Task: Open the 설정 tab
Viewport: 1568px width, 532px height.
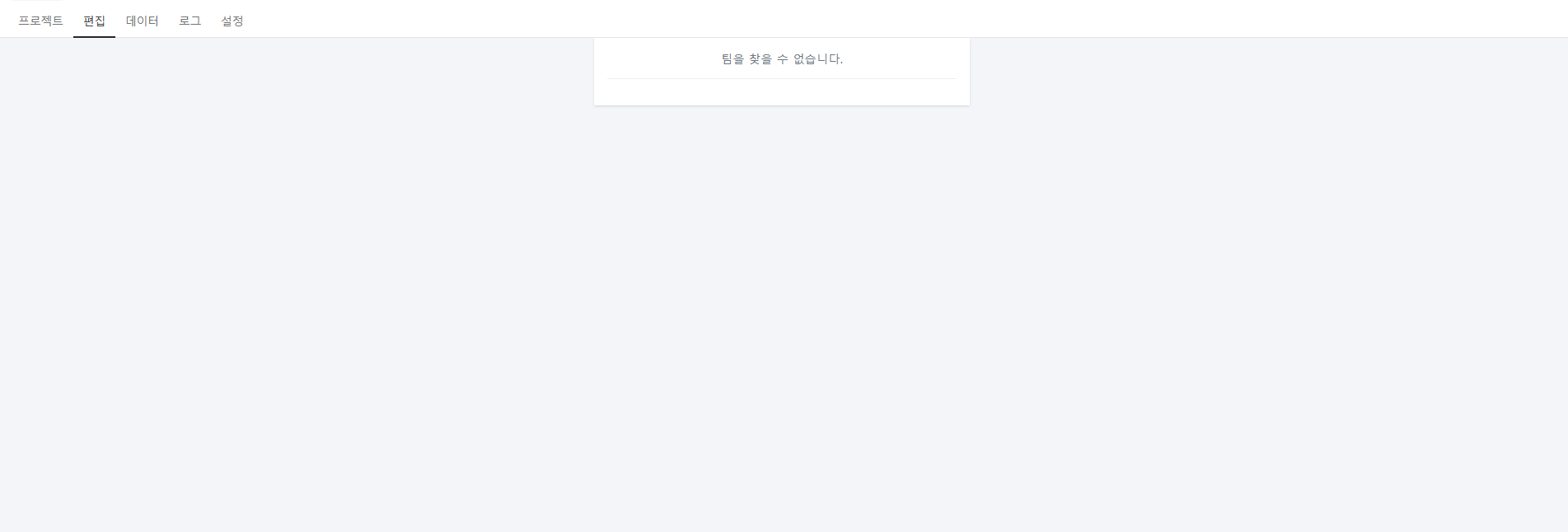Action: click(x=232, y=21)
